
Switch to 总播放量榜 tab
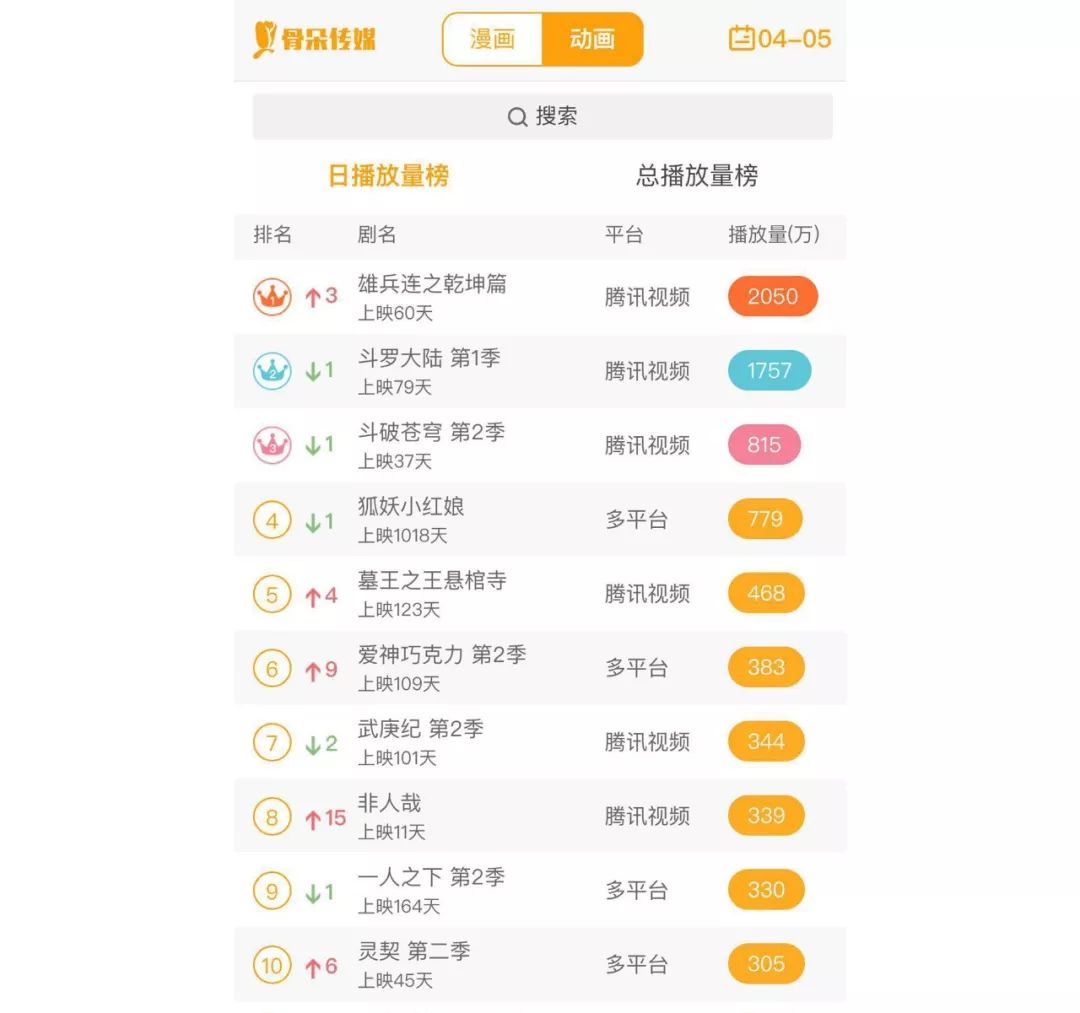(x=697, y=176)
